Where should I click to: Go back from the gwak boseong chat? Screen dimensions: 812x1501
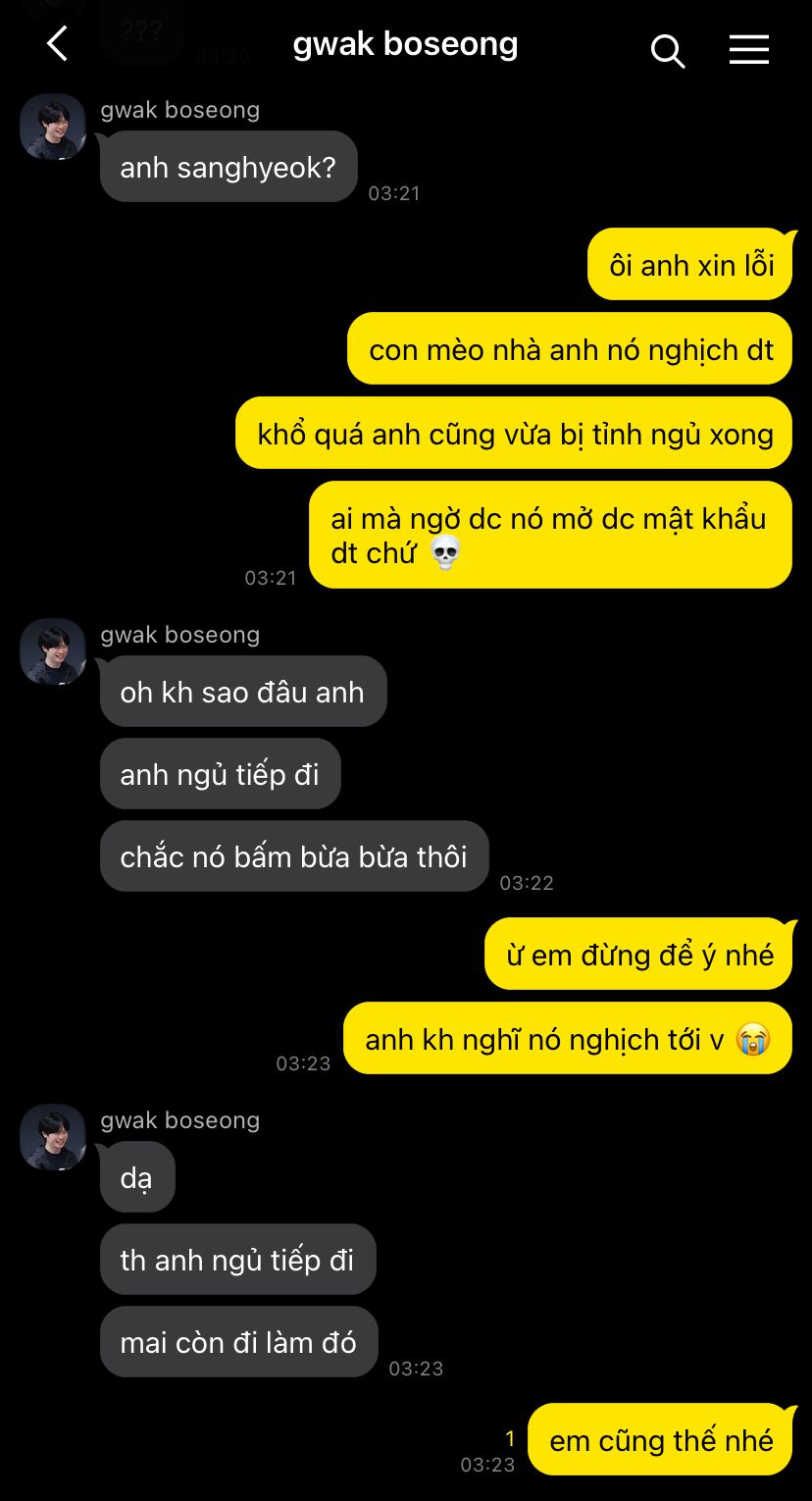tap(57, 44)
